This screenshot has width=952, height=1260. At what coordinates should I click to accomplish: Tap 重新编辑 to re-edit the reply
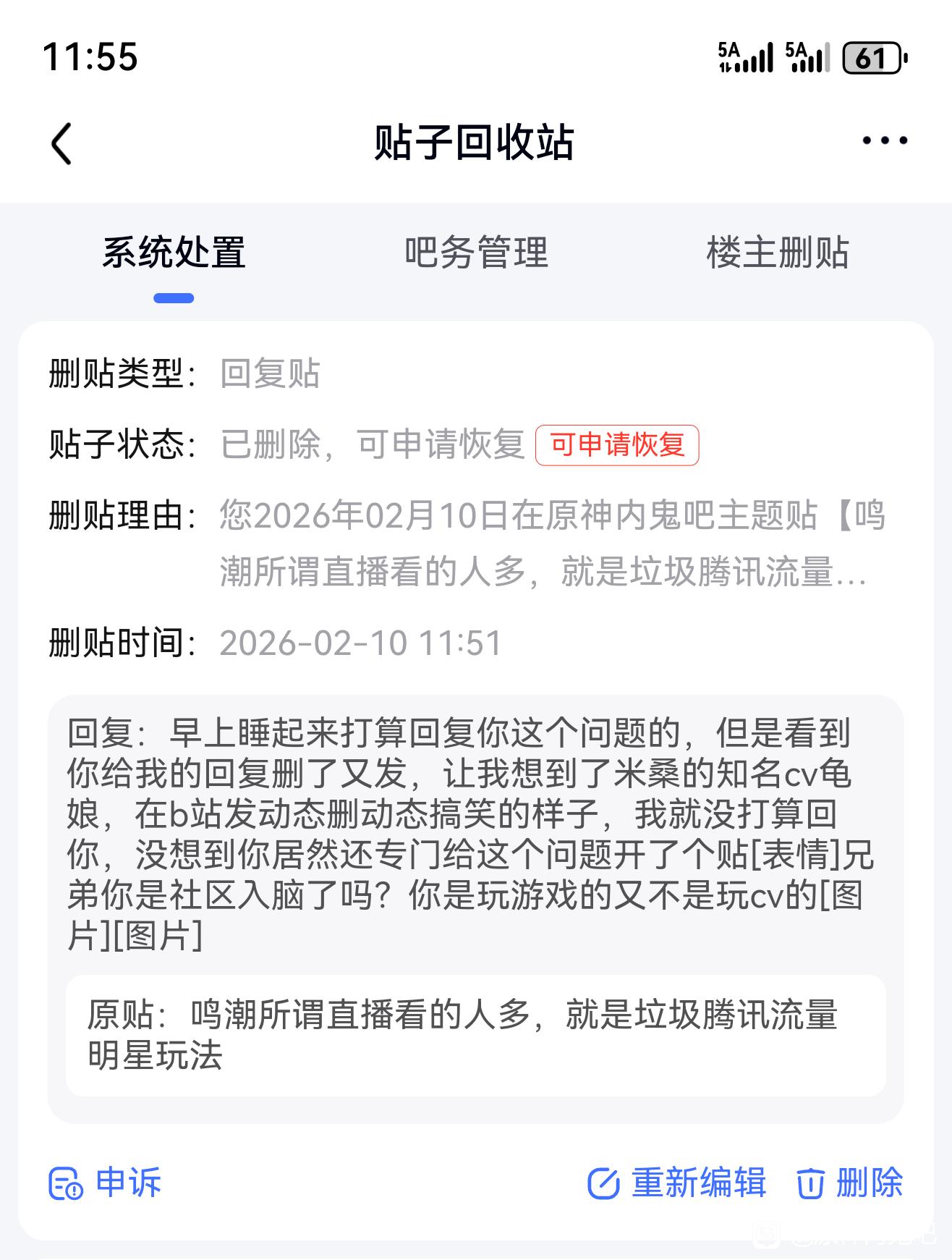point(676,1183)
